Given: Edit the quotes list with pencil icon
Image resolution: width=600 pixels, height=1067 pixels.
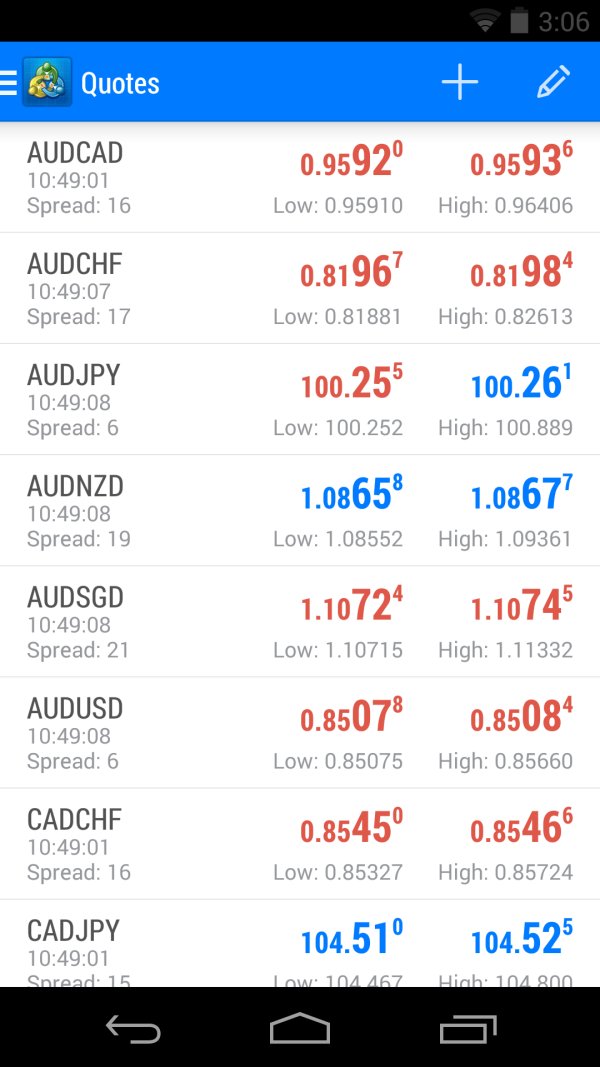Looking at the screenshot, I should [x=553, y=83].
